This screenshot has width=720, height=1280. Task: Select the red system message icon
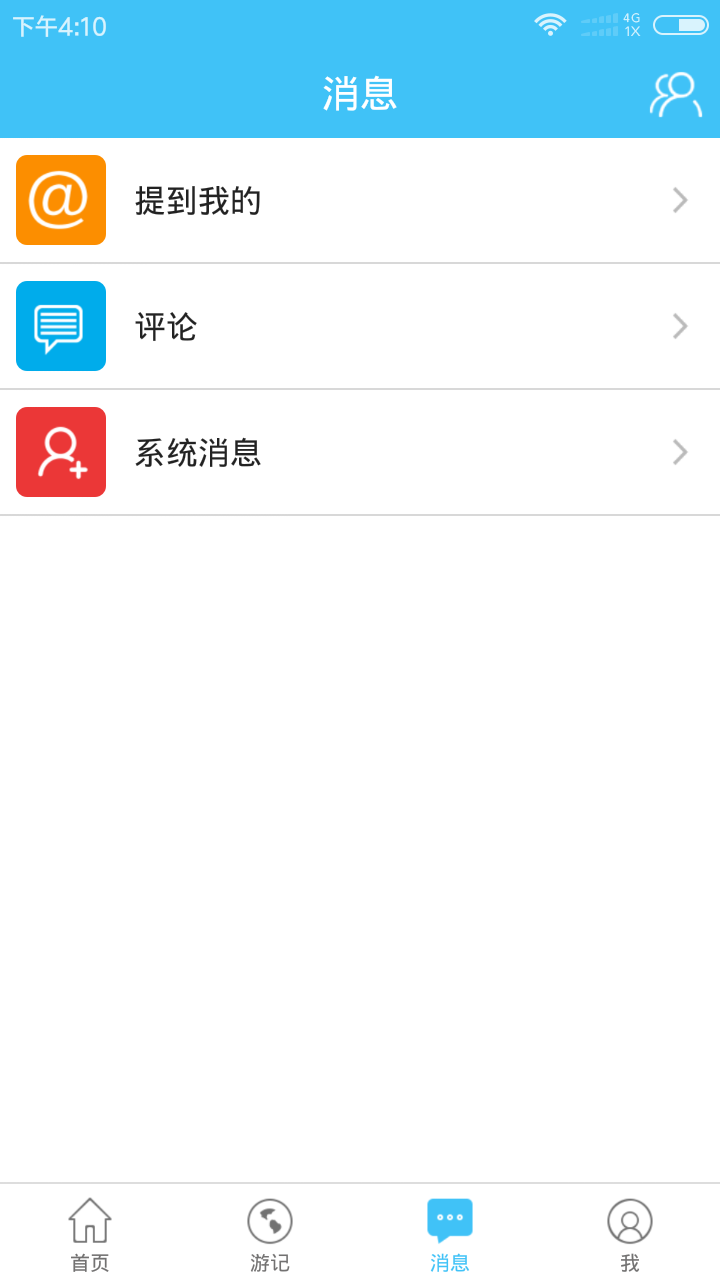pos(60,452)
